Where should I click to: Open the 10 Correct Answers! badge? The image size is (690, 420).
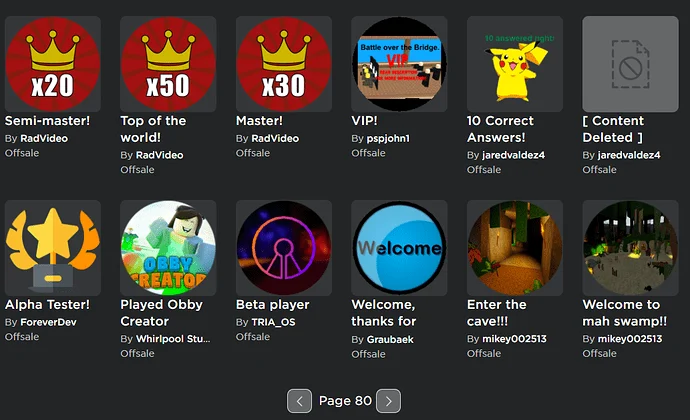514,64
